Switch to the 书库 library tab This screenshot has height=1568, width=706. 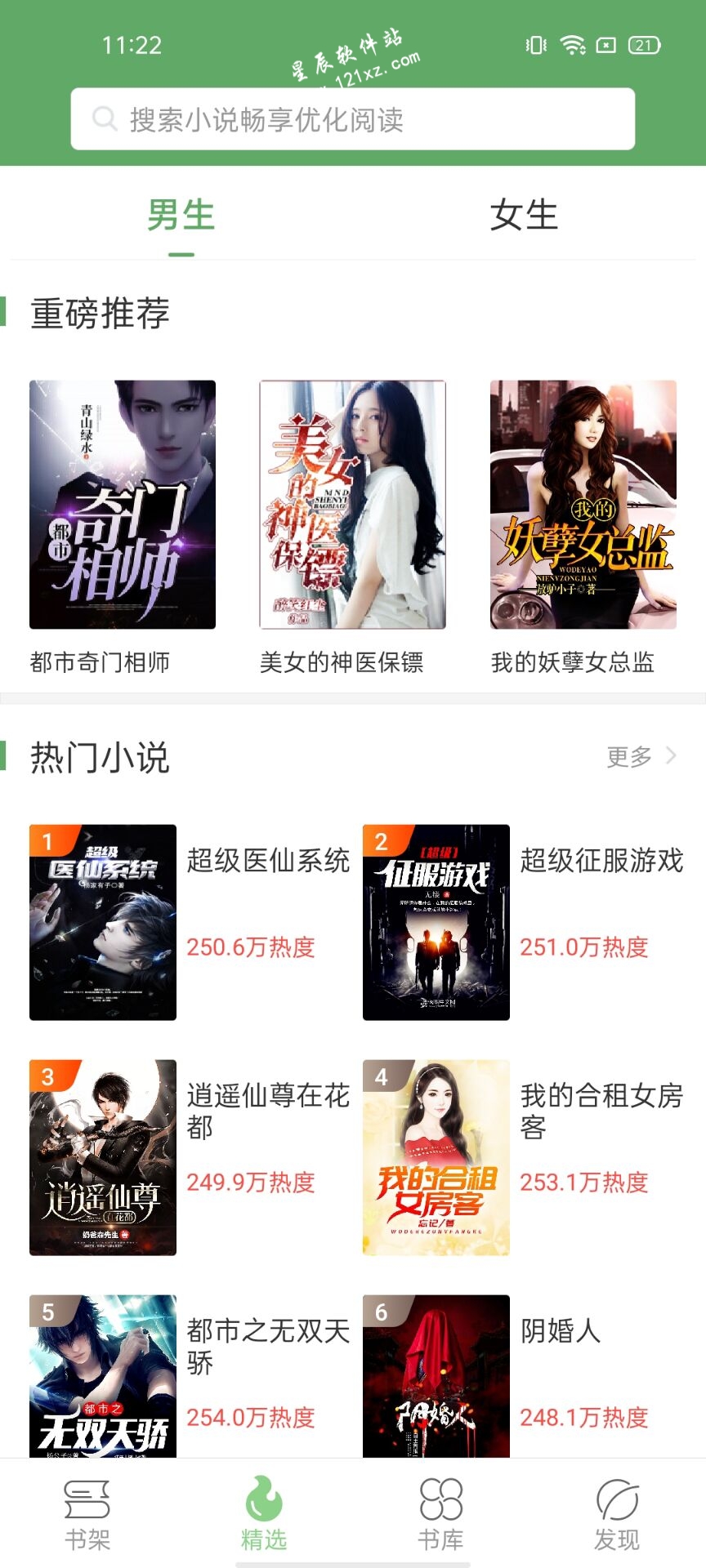pos(440,1514)
